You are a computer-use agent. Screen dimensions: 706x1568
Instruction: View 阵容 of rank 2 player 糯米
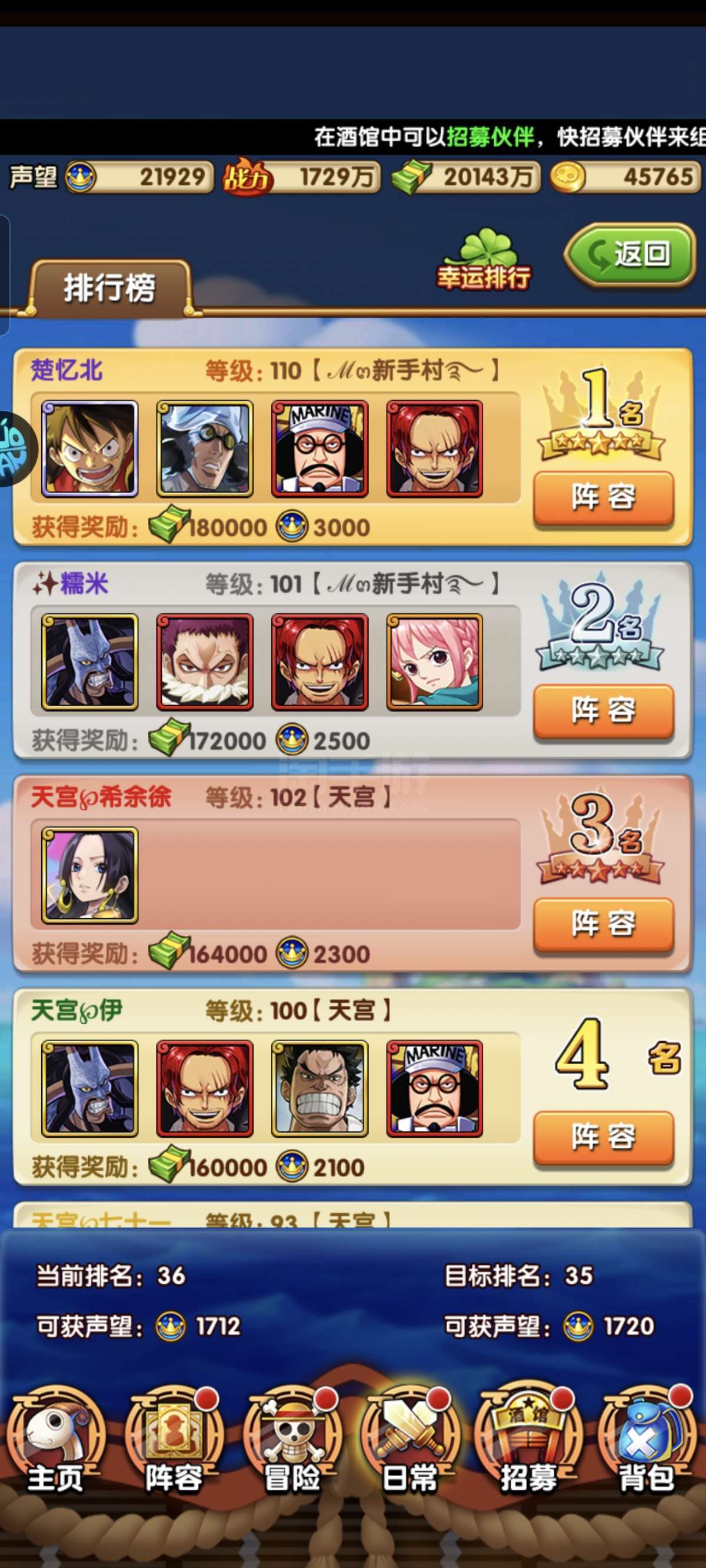(x=604, y=710)
